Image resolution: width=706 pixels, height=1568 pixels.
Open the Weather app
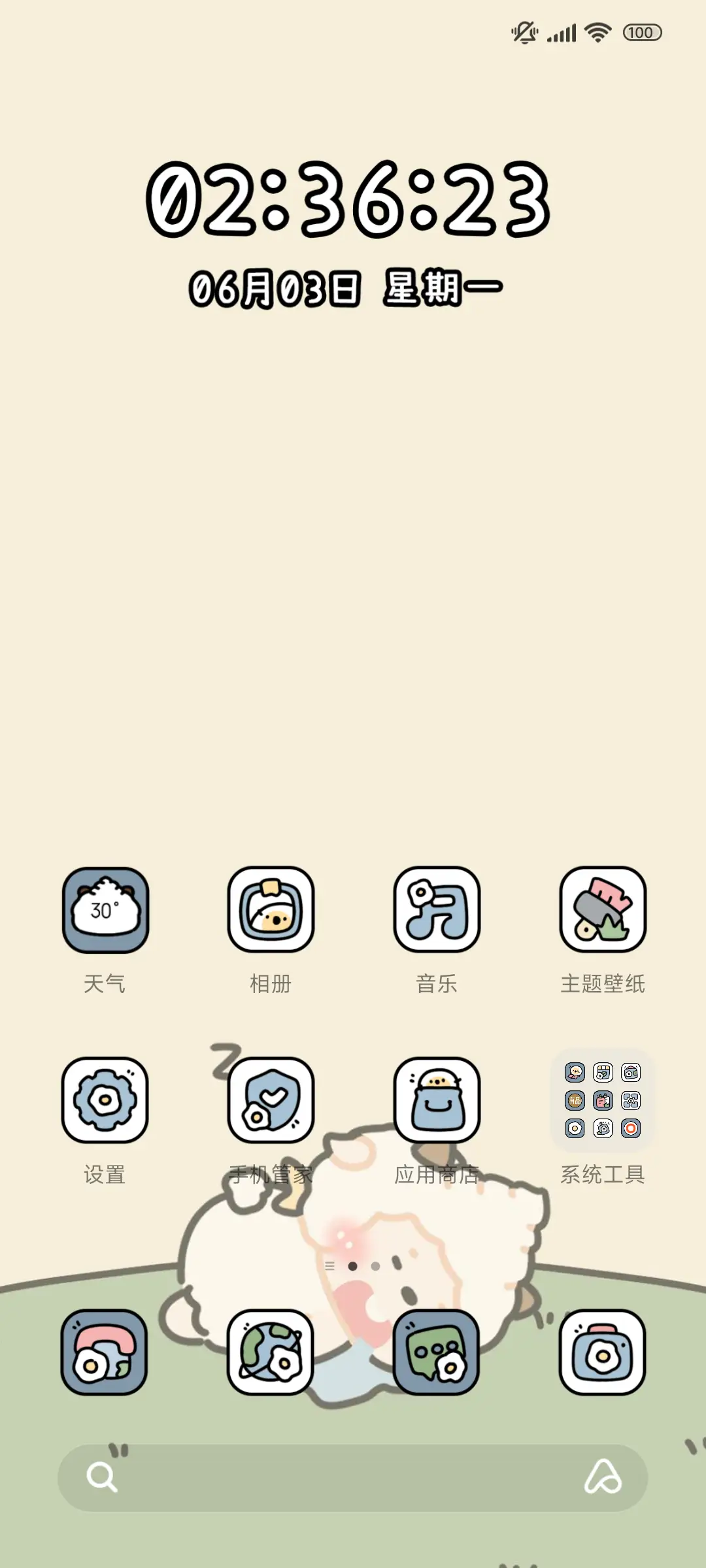106,910
